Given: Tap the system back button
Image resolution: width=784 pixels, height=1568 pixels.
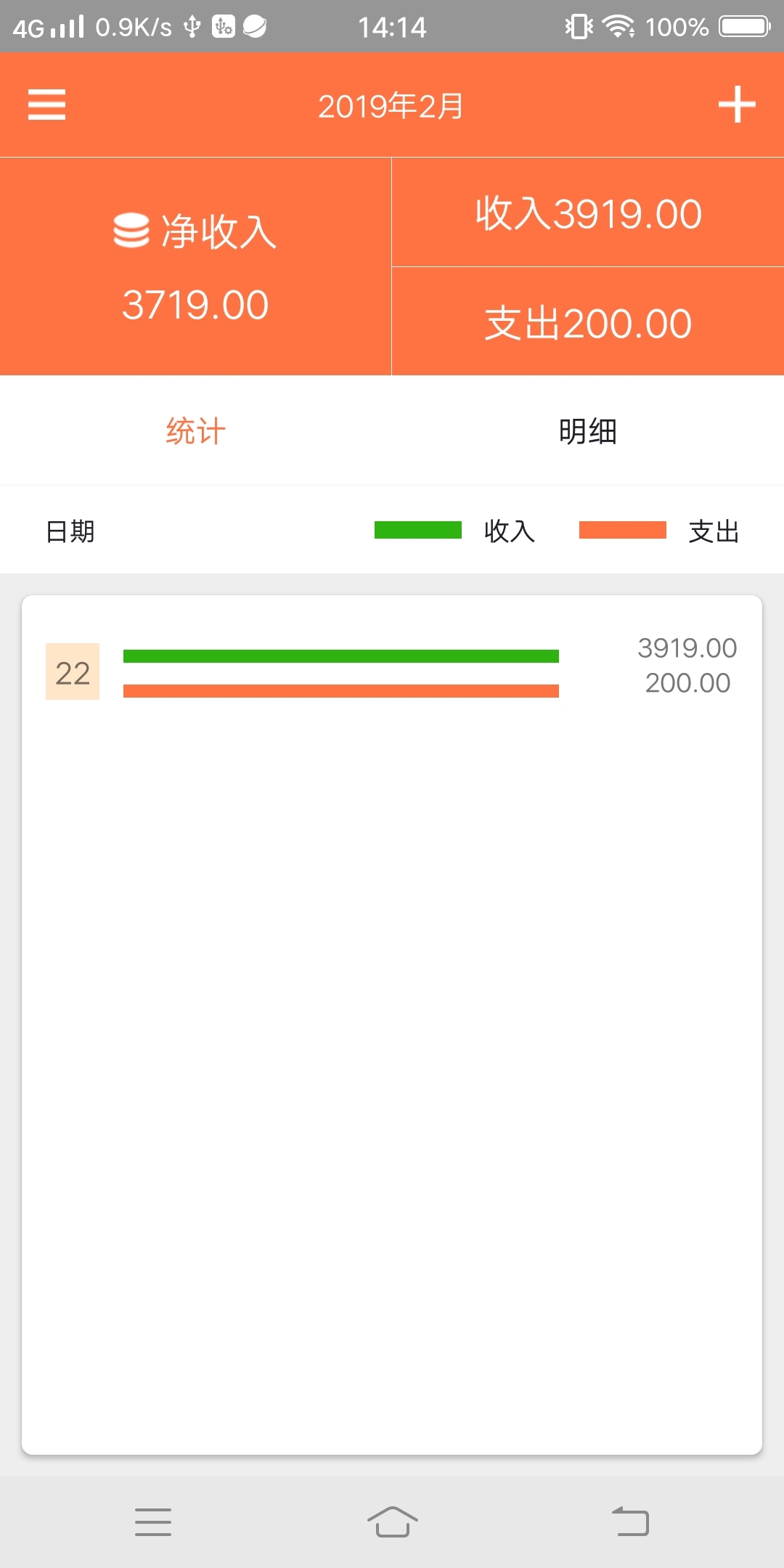Looking at the screenshot, I should pos(630,1522).
